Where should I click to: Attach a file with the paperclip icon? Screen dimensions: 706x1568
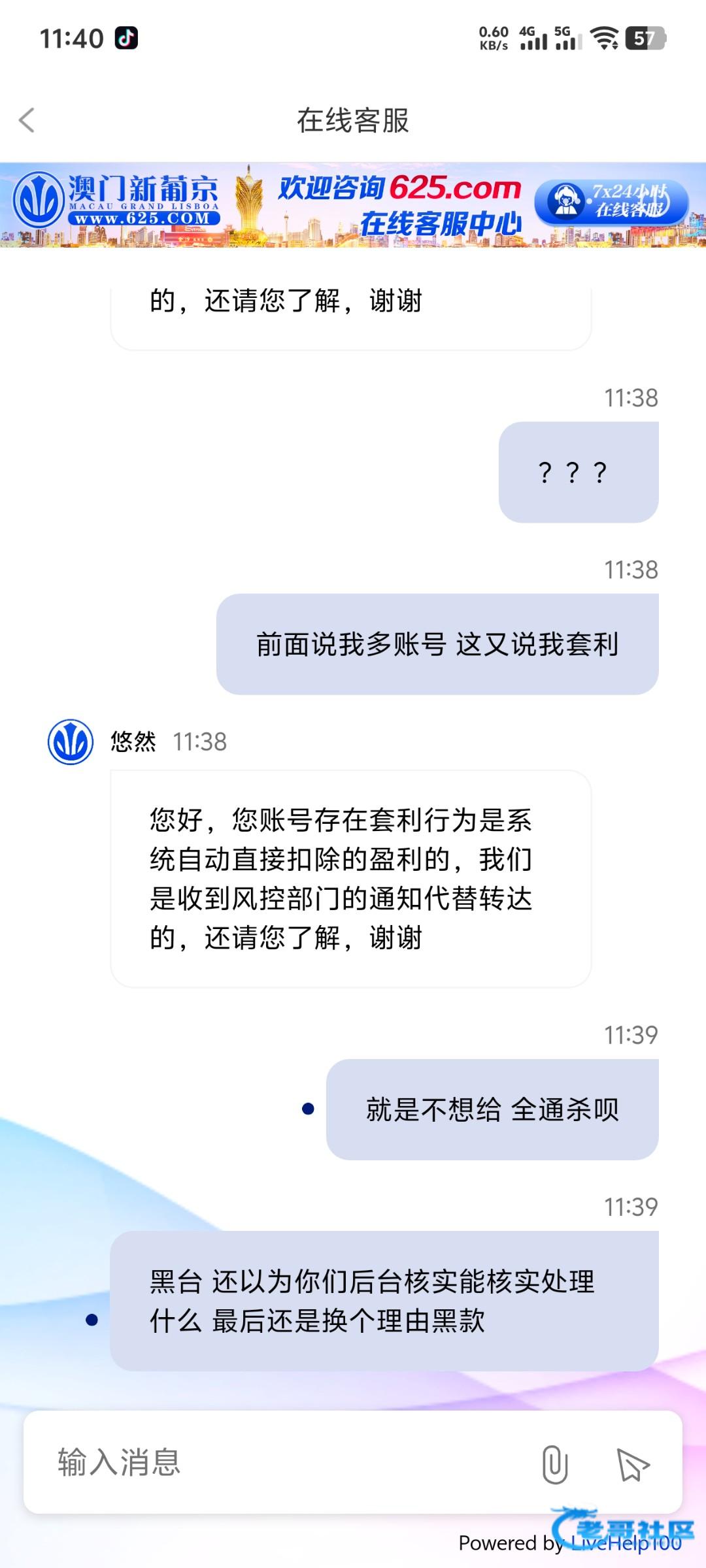(554, 1464)
